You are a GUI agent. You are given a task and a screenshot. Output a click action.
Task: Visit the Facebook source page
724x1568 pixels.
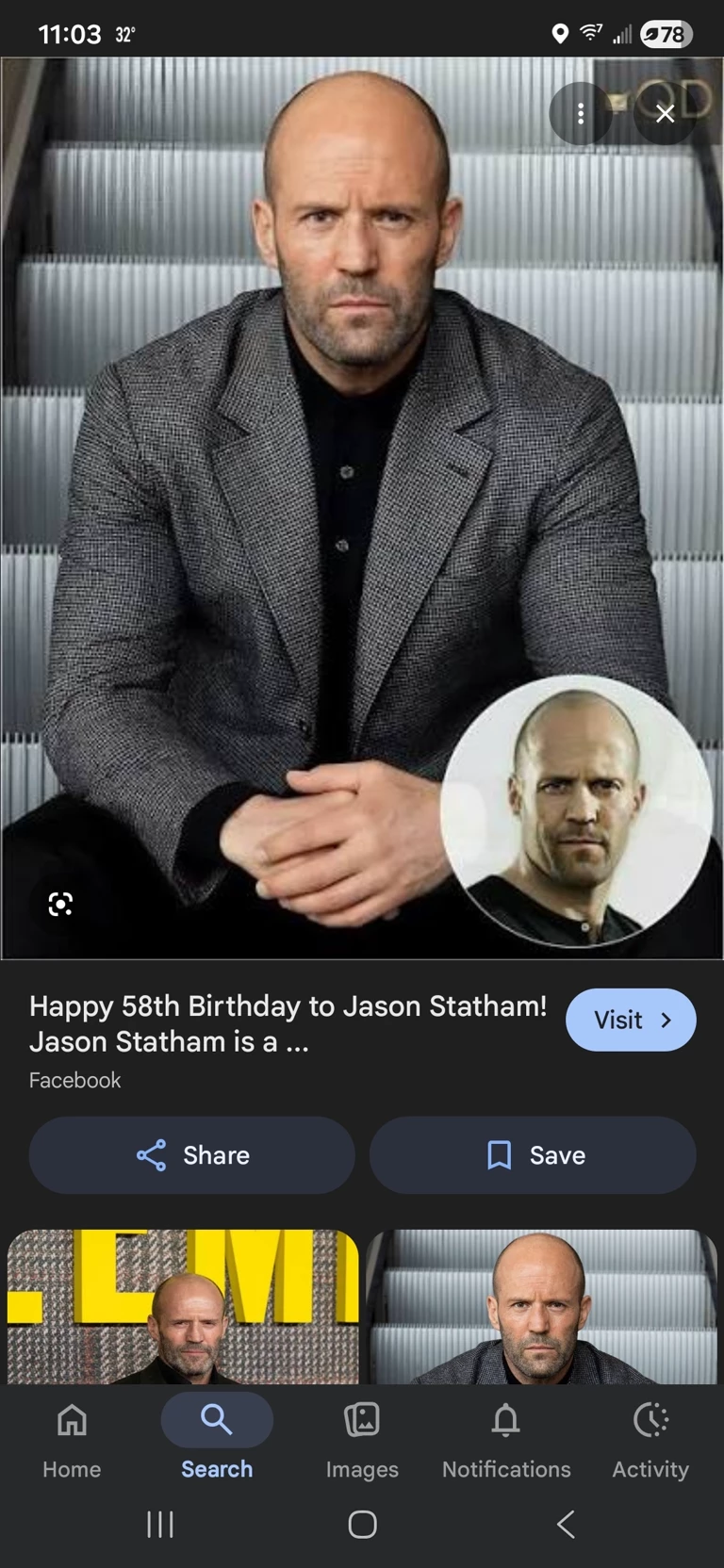pyautogui.click(x=631, y=1020)
